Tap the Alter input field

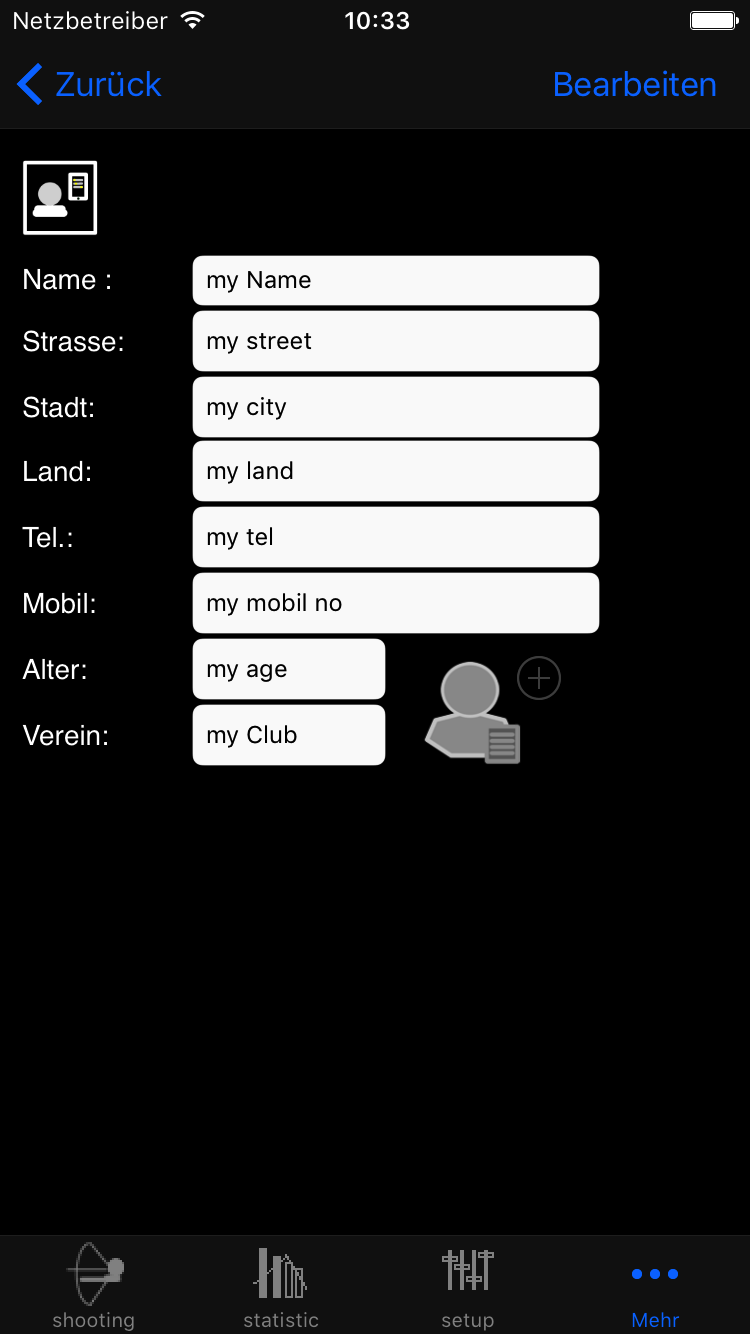click(x=288, y=669)
